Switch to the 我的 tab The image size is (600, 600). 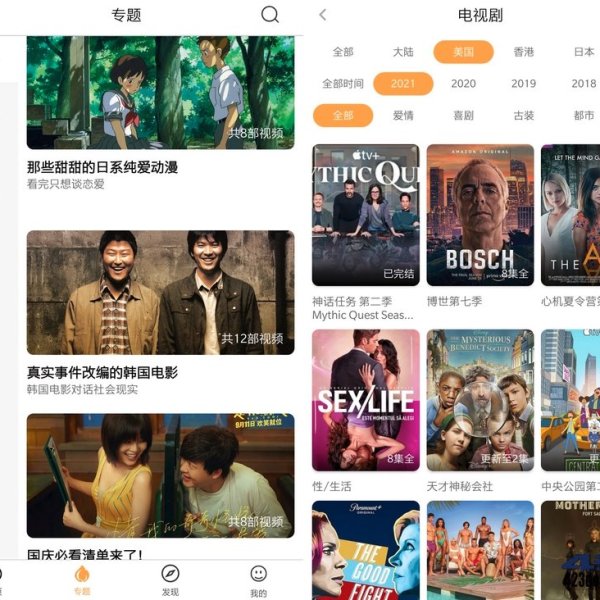click(258, 580)
